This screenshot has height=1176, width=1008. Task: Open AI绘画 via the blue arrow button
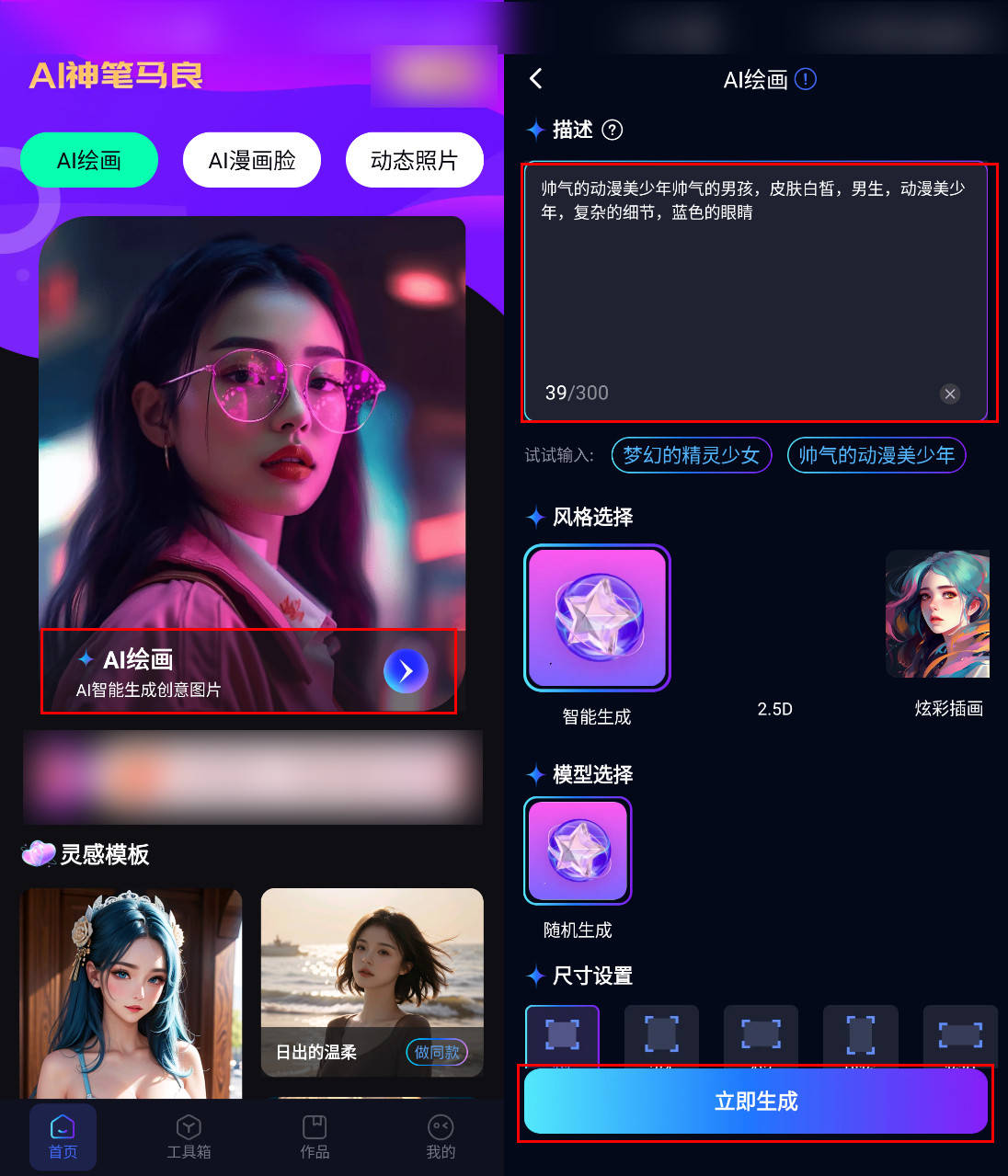pos(406,671)
